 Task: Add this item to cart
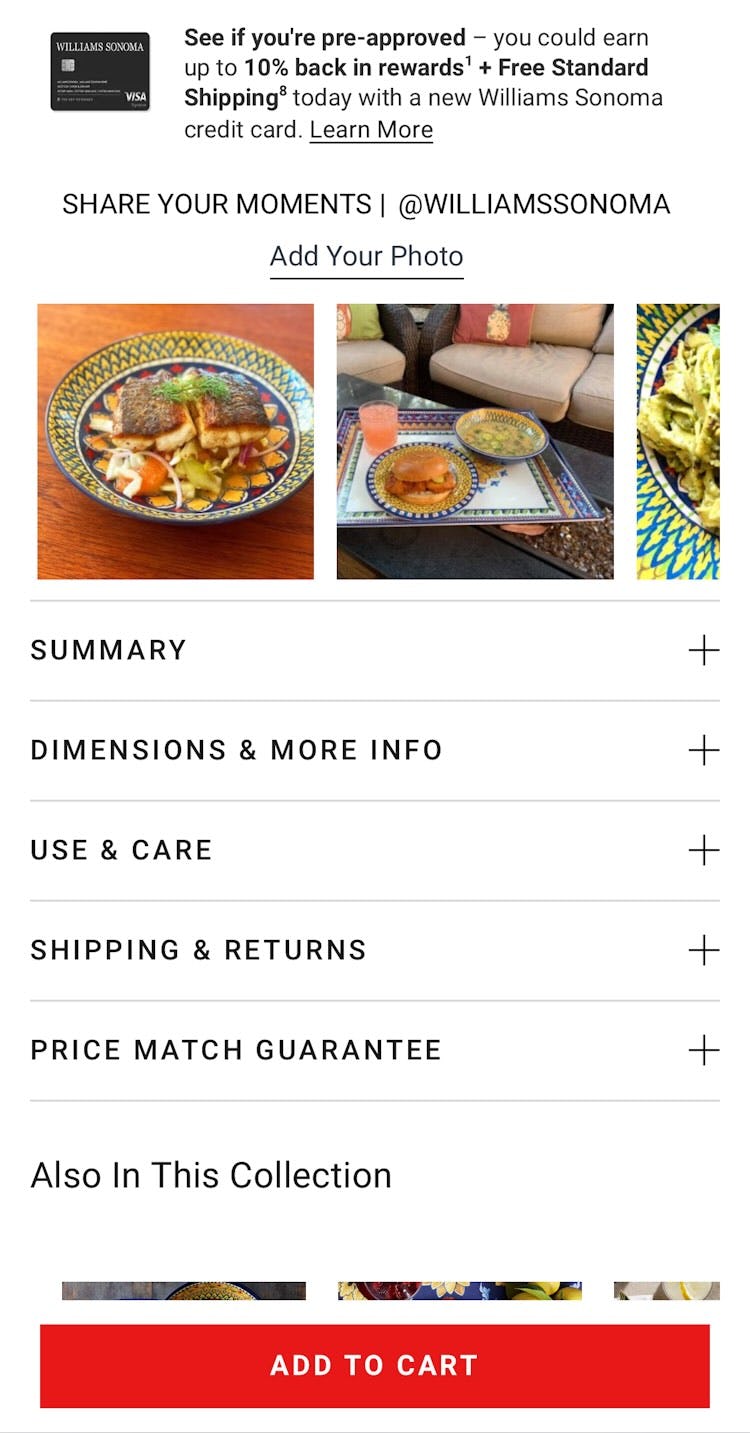tap(375, 1365)
